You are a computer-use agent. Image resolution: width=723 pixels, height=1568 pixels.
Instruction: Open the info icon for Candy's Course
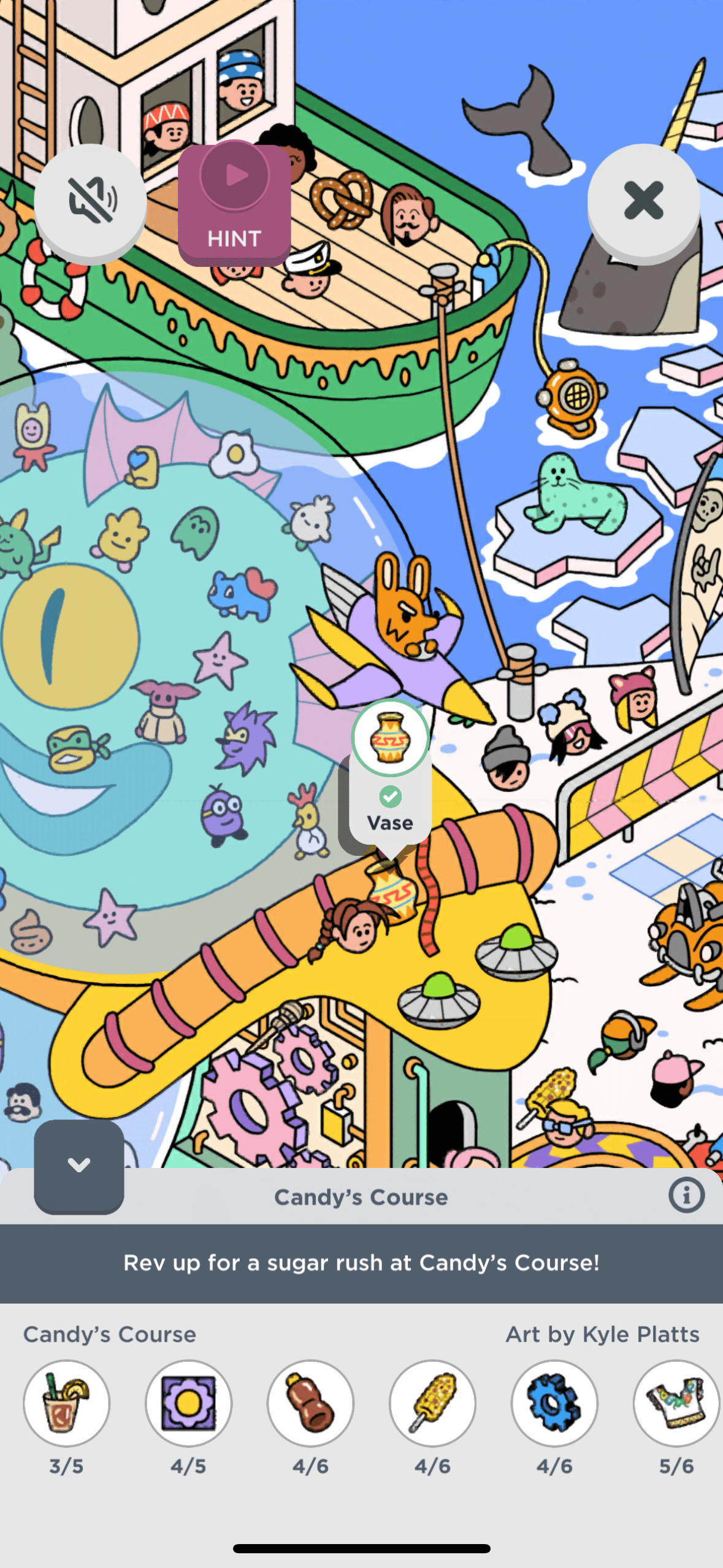coord(686,1196)
